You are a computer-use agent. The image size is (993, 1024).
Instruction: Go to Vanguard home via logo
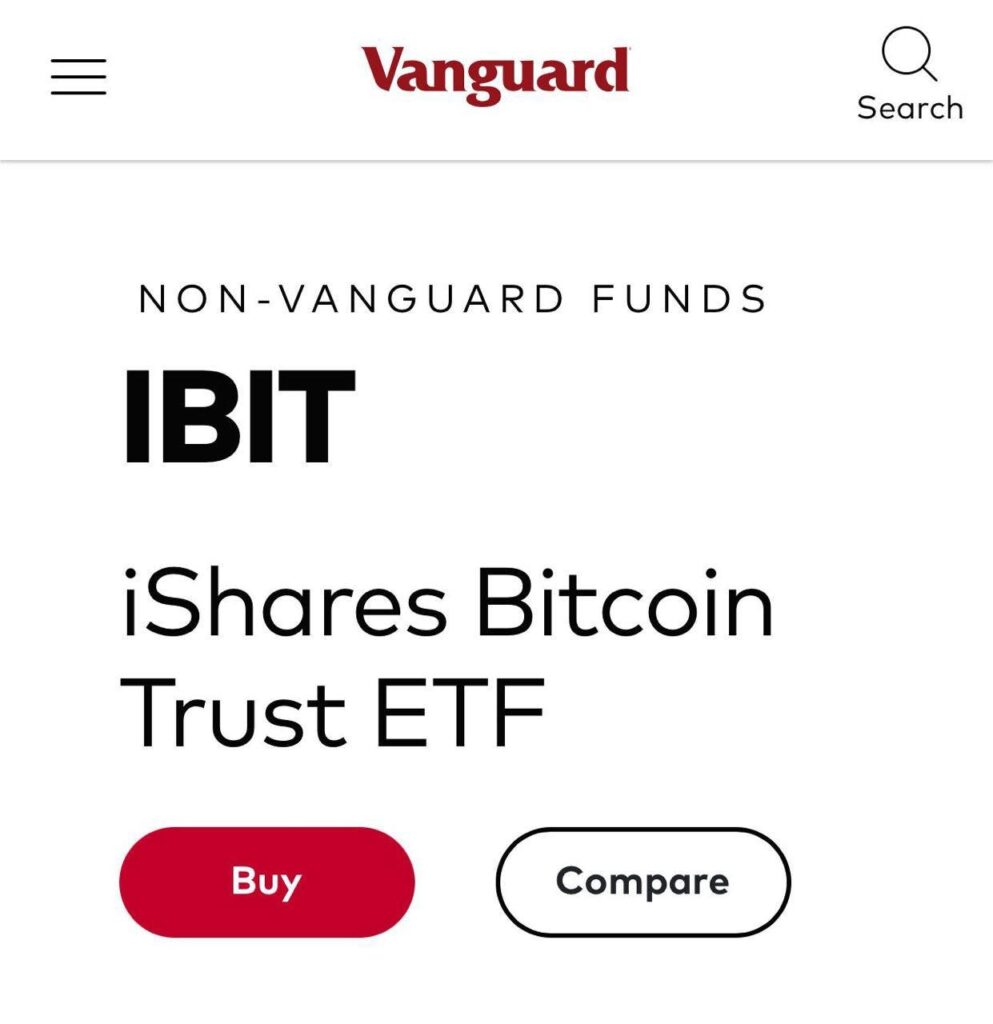coord(495,75)
